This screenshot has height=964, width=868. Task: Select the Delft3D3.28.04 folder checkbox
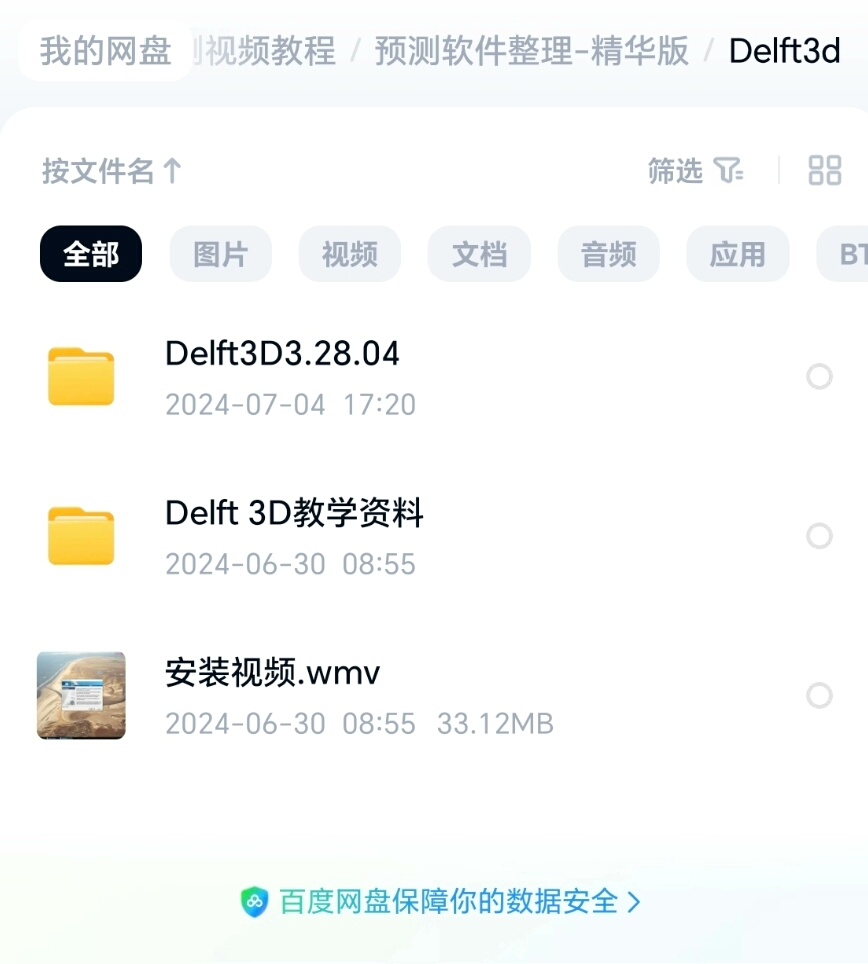pyautogui.click(x=819, y=376)
